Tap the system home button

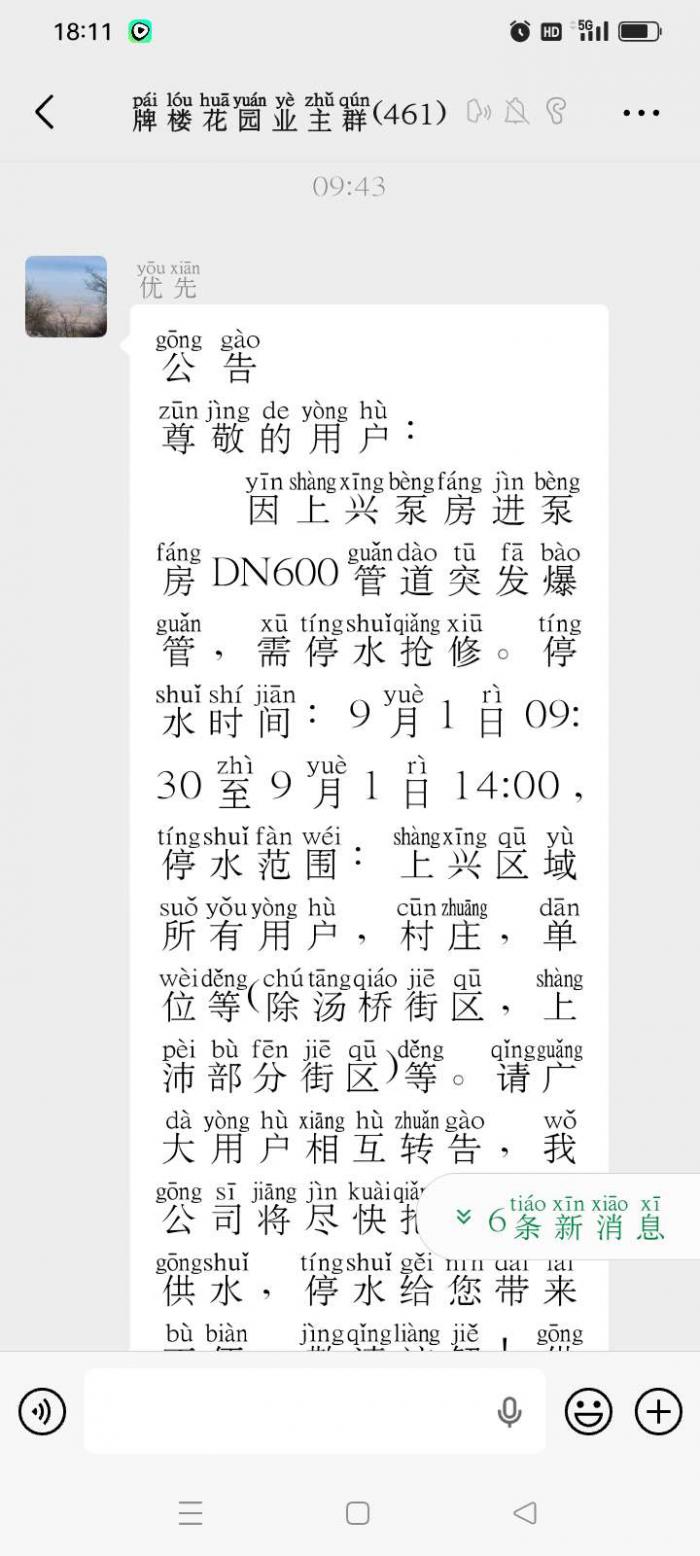(357, 1513)
